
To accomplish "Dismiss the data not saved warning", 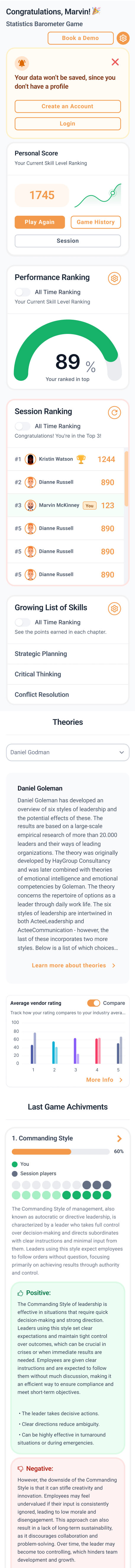I will [115, 62].
